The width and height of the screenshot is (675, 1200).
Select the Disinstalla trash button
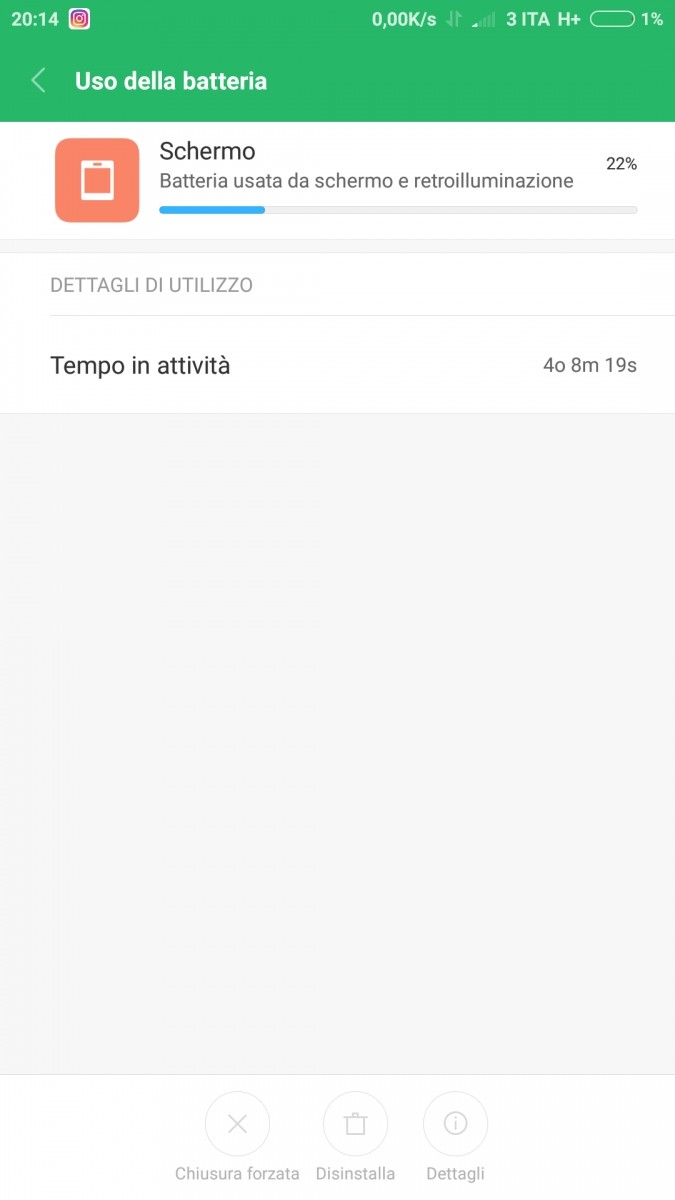(355, 1124)
